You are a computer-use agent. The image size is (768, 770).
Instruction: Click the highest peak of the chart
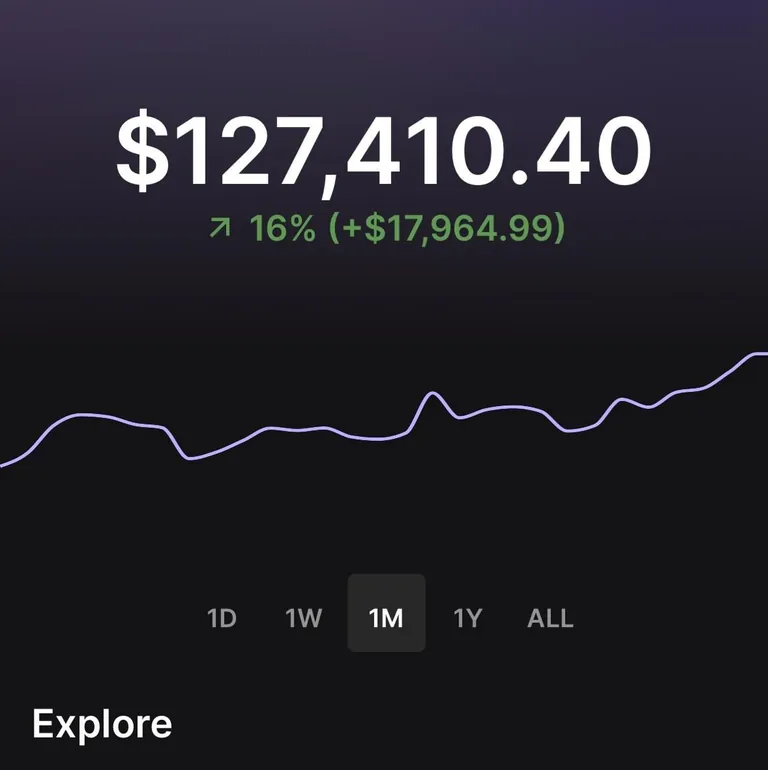tap(433, 392)
